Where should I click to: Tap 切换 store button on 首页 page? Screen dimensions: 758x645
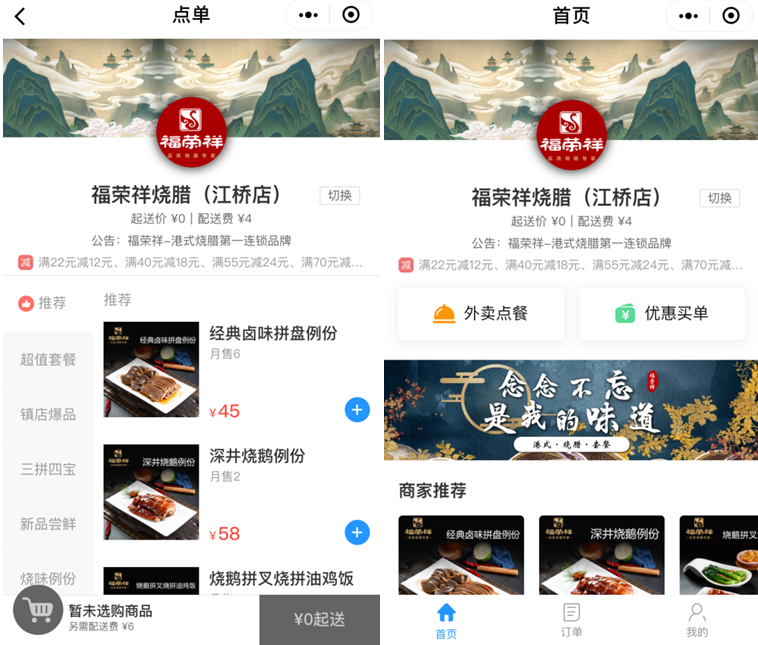coord(720,198)
